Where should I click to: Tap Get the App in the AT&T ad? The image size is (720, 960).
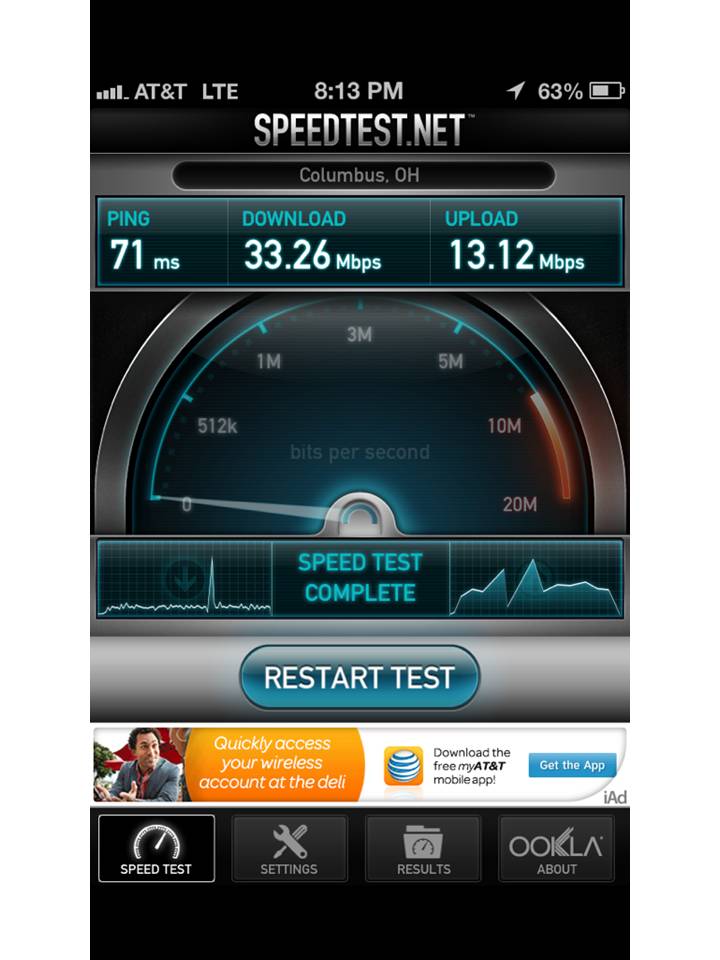[x=572, y=765]
